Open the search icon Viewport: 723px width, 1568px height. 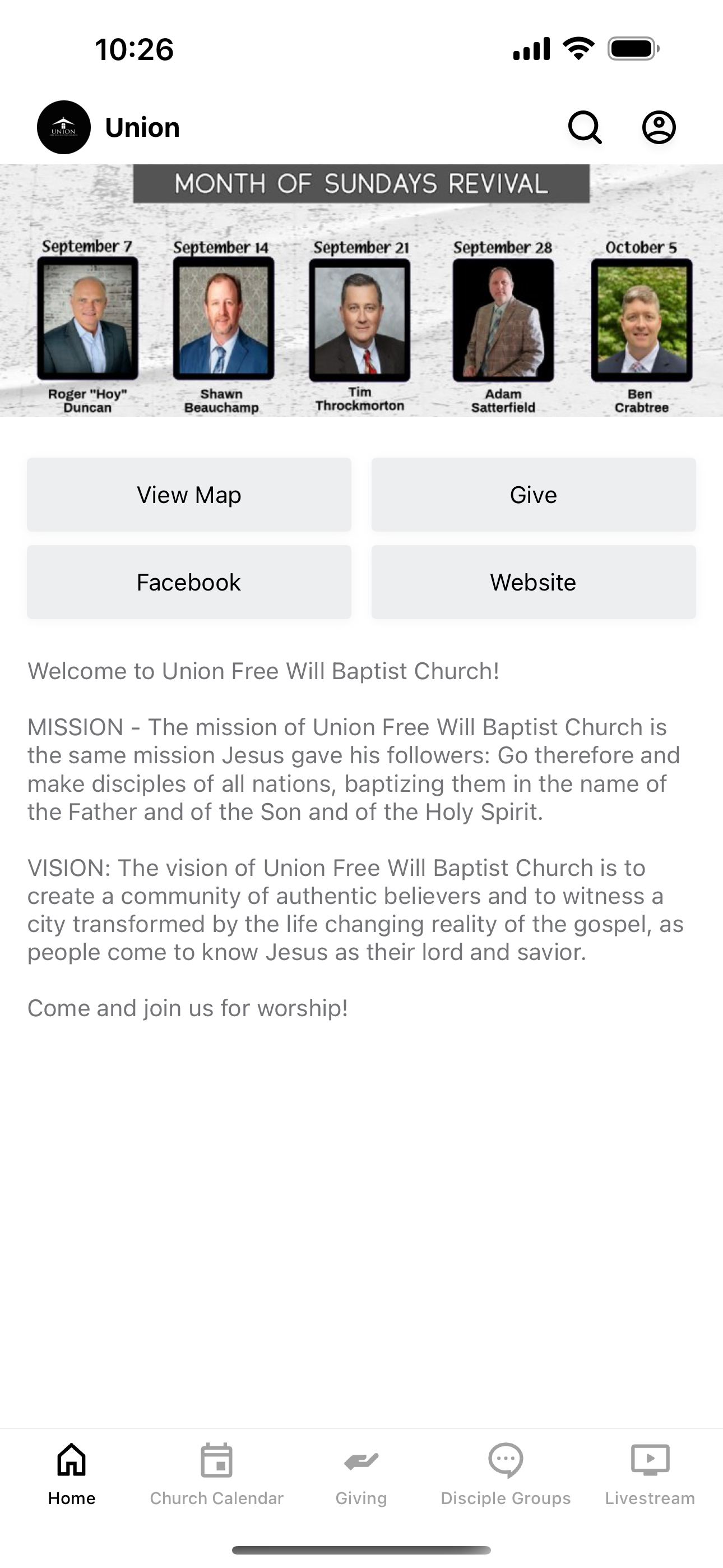point(585,127)
